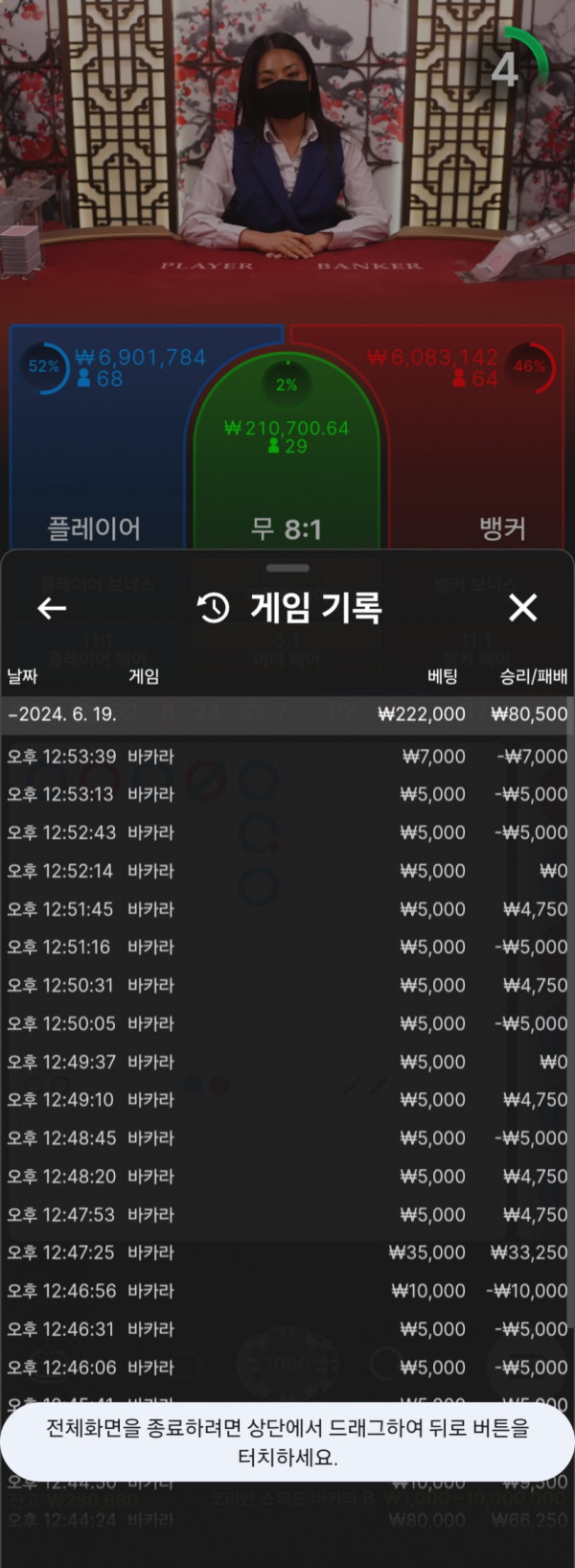Viewport: 575px width, 1568px height.
Task: Expand the 2024. 6. 19. date summary row
Action: (287, 714)
